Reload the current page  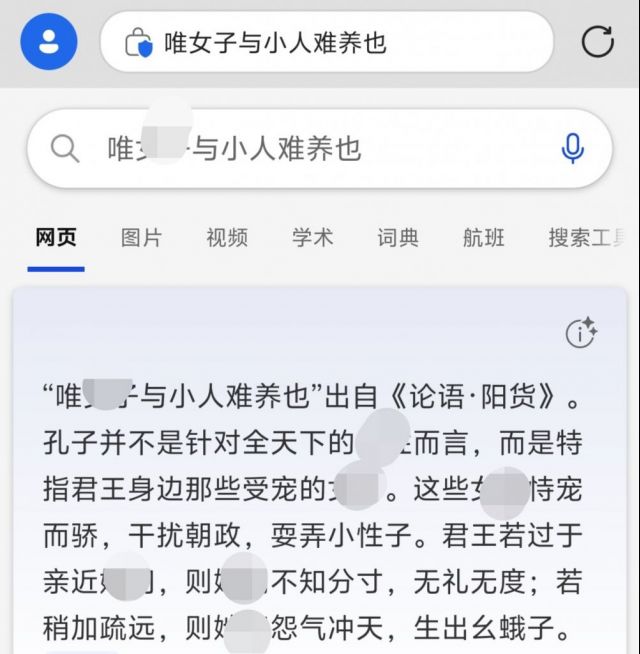[x=597, y=42]
